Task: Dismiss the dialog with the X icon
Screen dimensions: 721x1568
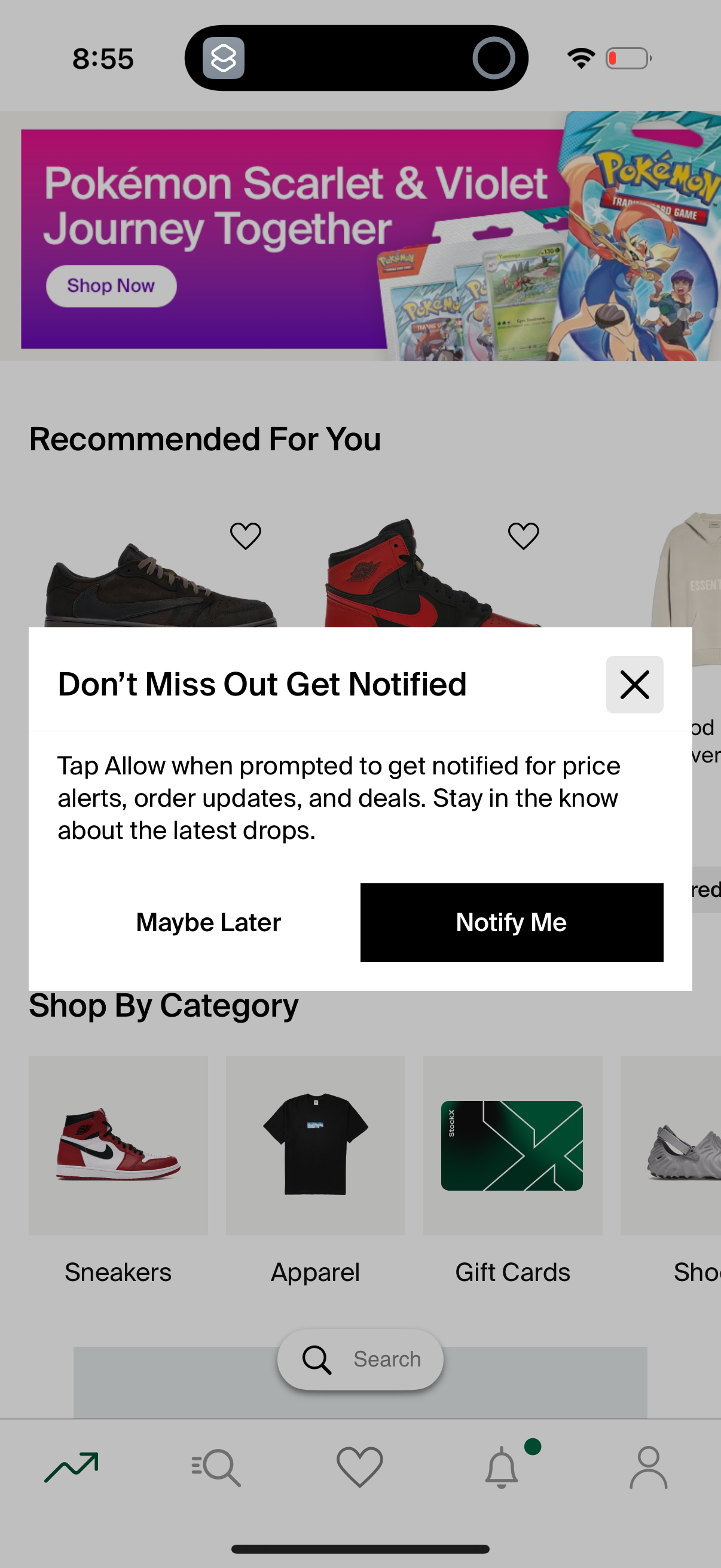Action: coord(634,684)
